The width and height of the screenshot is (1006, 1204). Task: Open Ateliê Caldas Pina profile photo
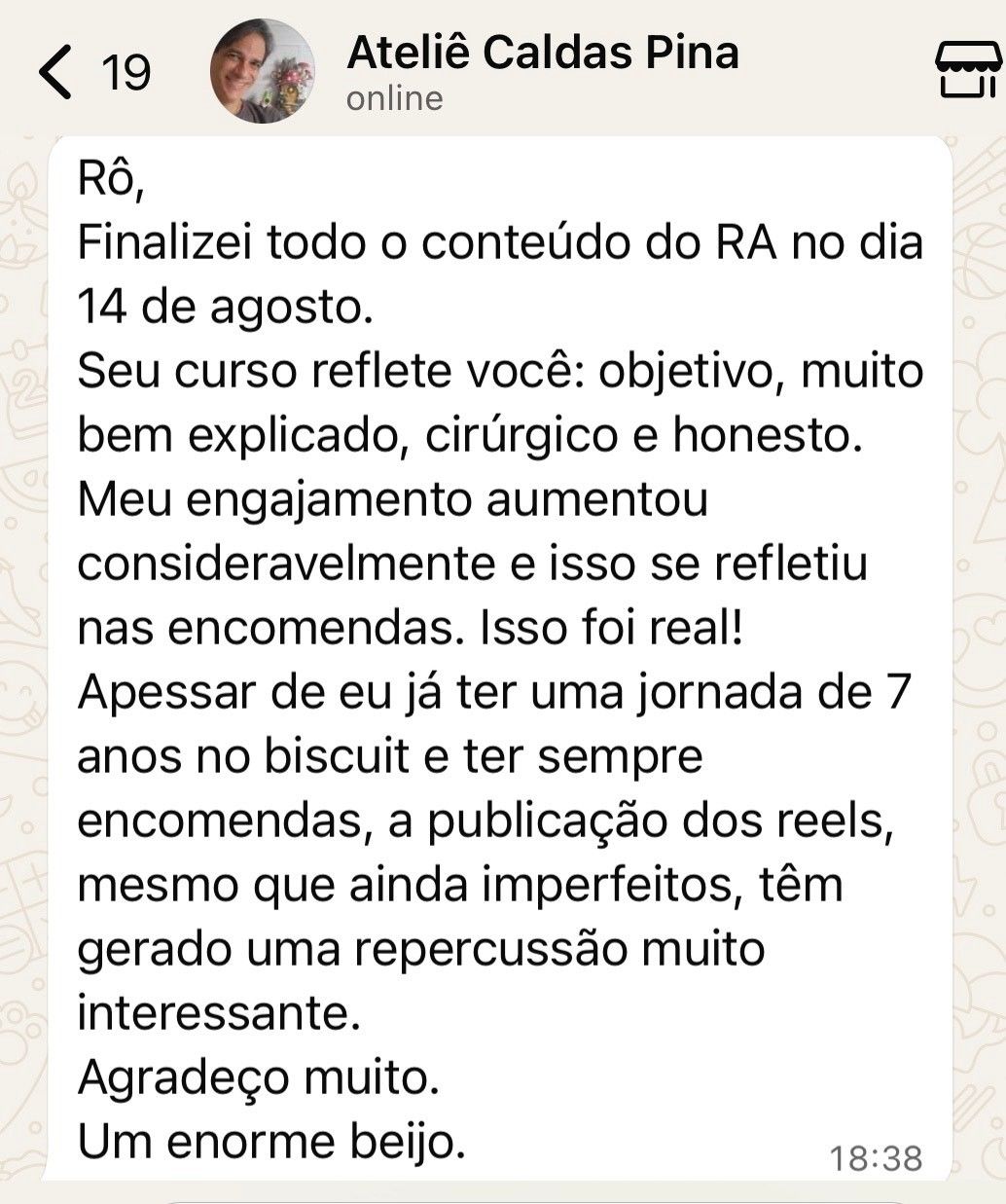click(263, 71)
